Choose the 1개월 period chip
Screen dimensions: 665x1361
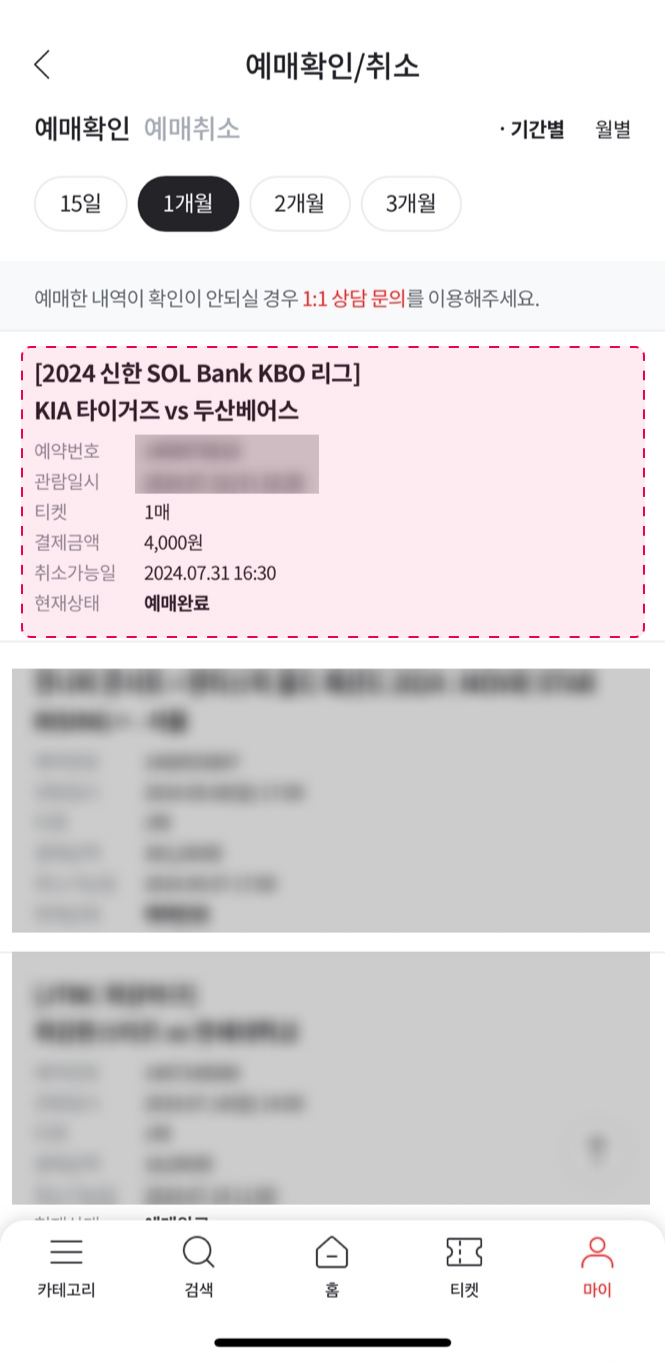188,204
